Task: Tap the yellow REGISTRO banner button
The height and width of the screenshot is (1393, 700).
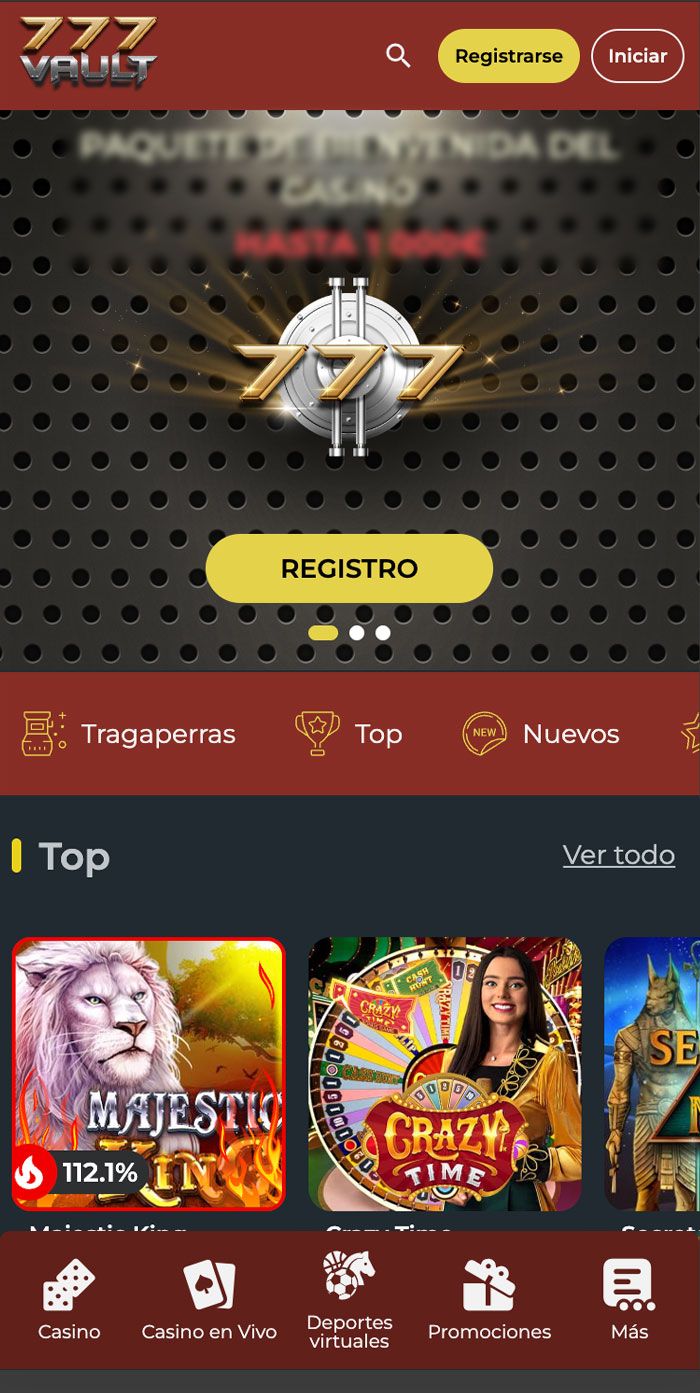Action: 349,568
